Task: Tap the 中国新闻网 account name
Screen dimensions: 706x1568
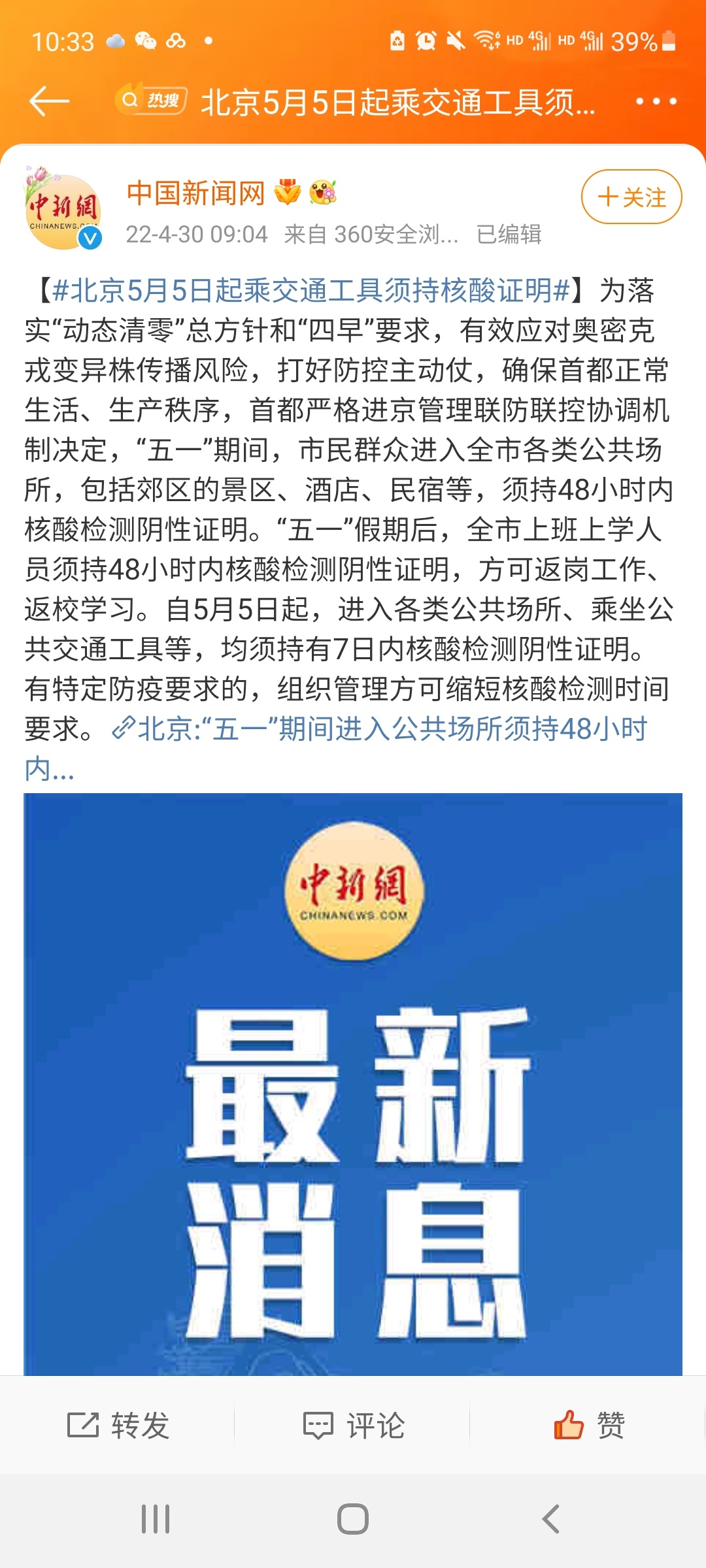Action: click(x=195, y=193)
